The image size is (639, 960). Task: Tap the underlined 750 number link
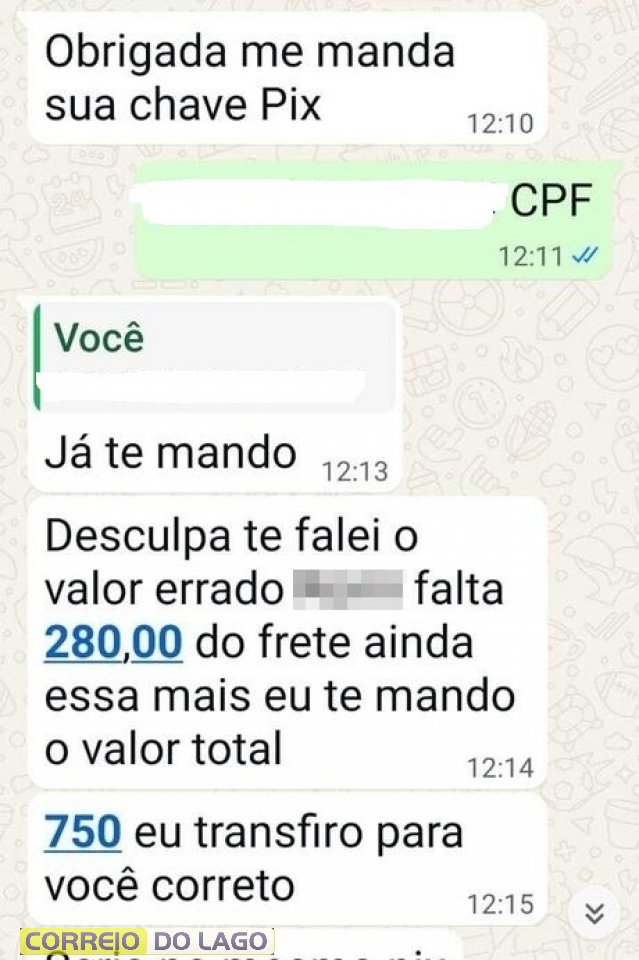pos(84,832)
